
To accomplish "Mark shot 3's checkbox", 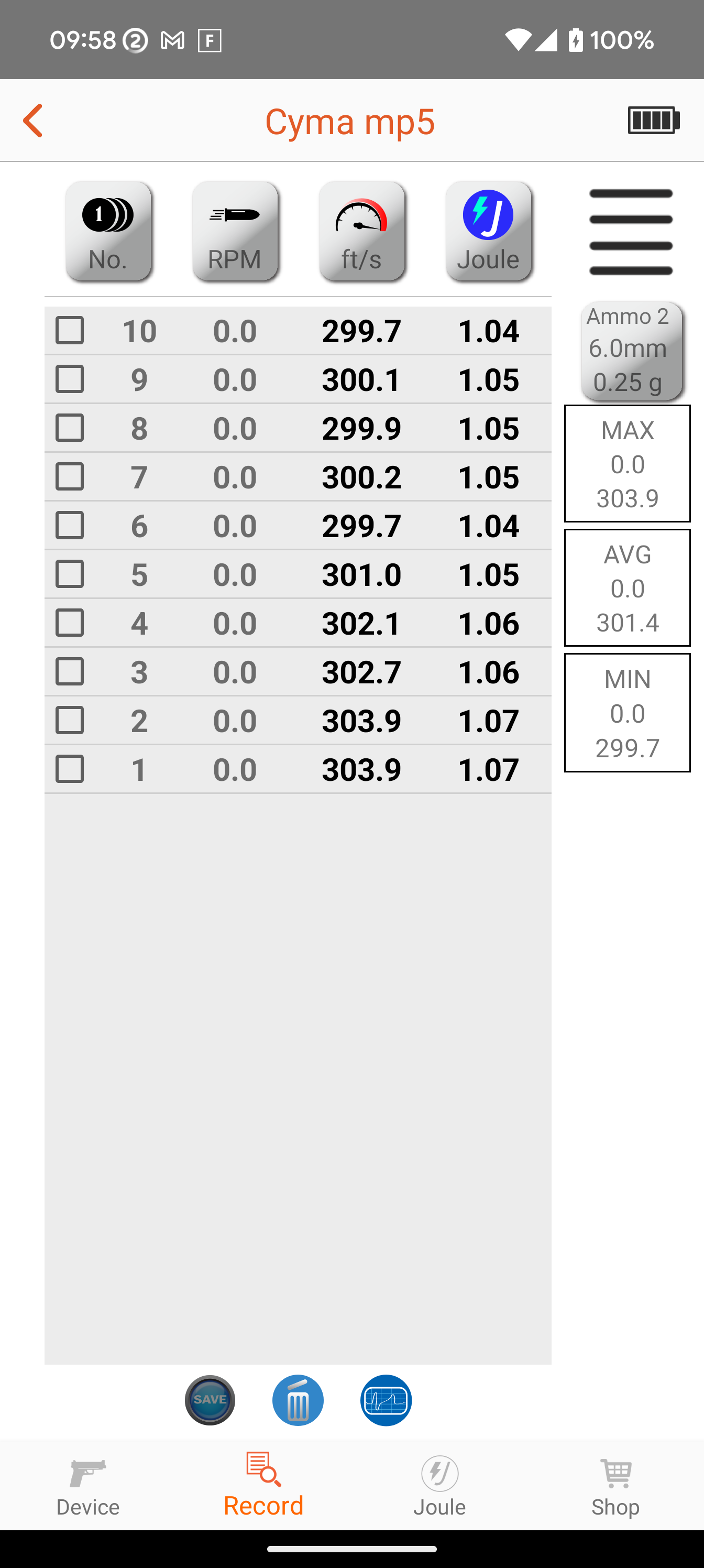I will [70, 671].
